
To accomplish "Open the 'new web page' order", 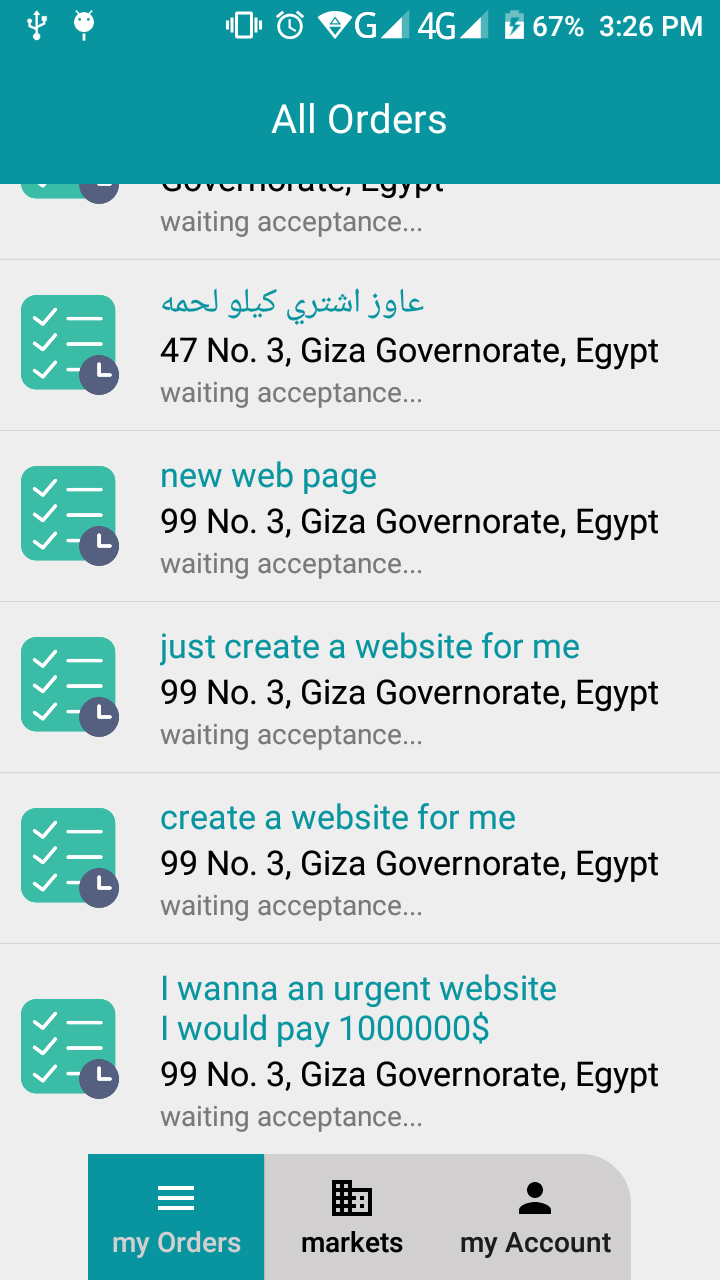I will 360,517.
